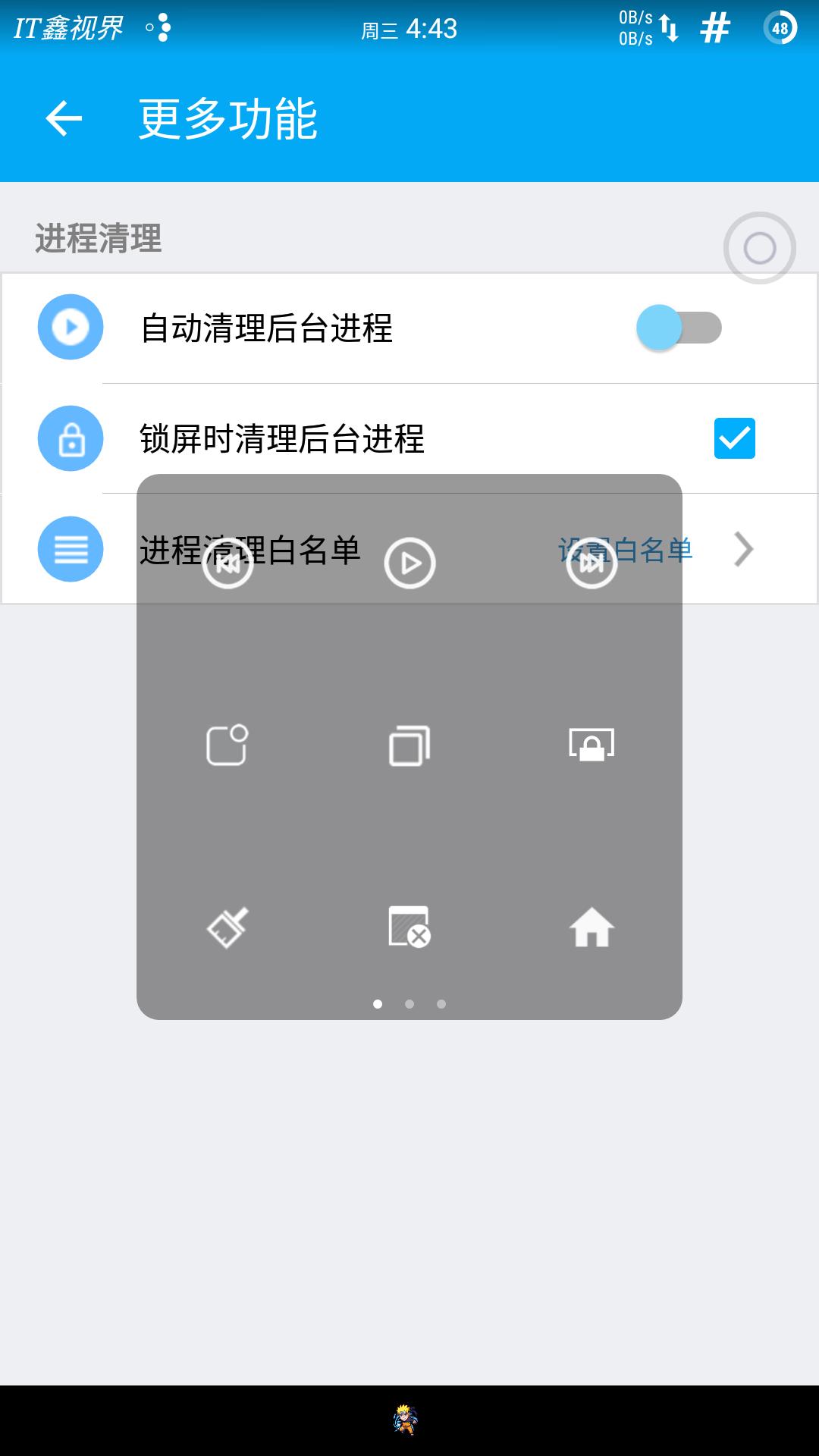Select the clean sweep broom icon
The width and height of the screenshot is (819, 1456).
pos(227,929)
